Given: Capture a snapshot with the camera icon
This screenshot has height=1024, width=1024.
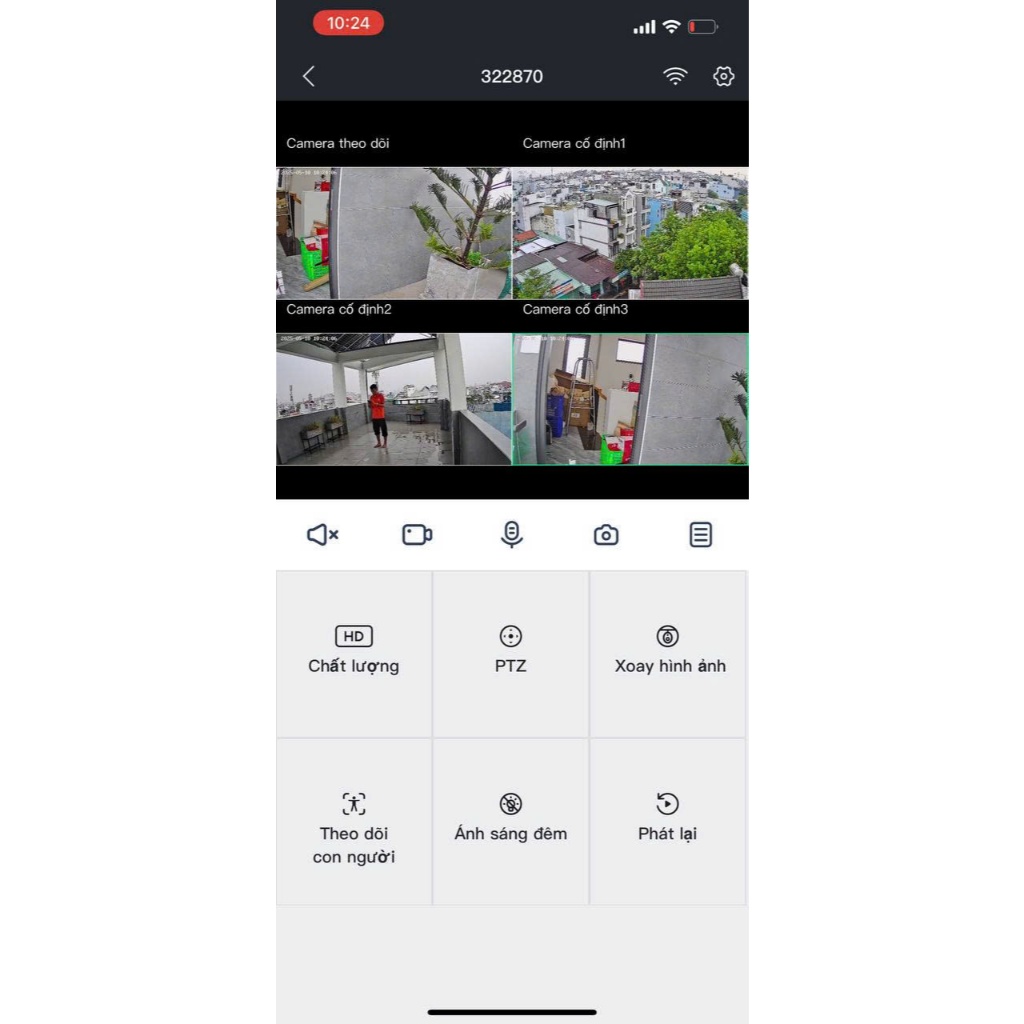Looking at the screenshot, I should click(606, 535).
